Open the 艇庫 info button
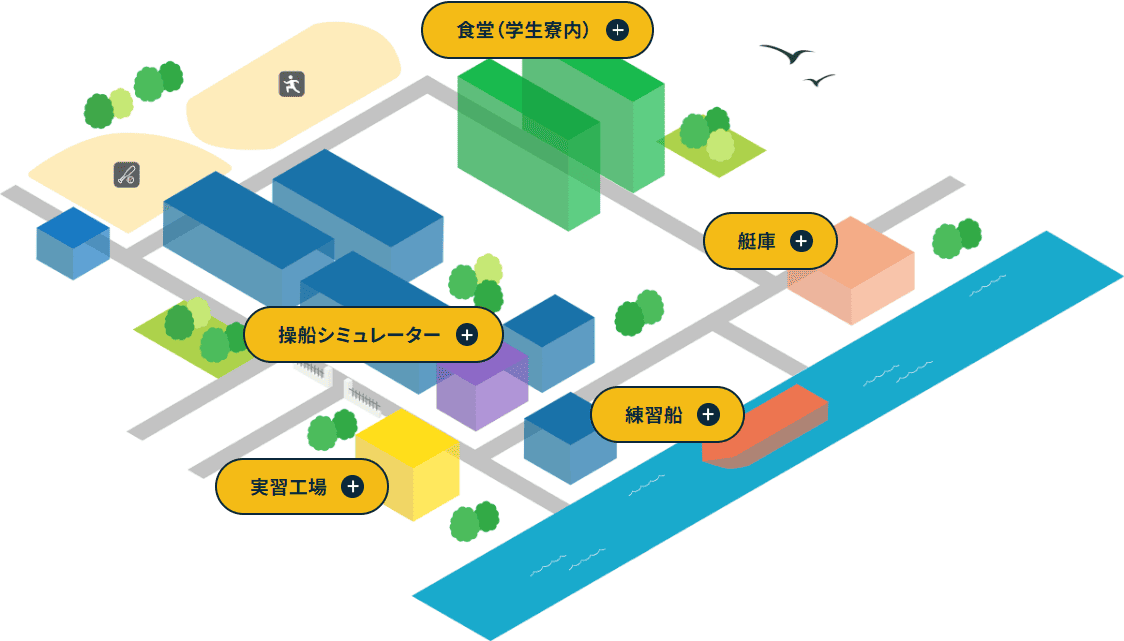The image size is (1124, 641). point(770,241)
